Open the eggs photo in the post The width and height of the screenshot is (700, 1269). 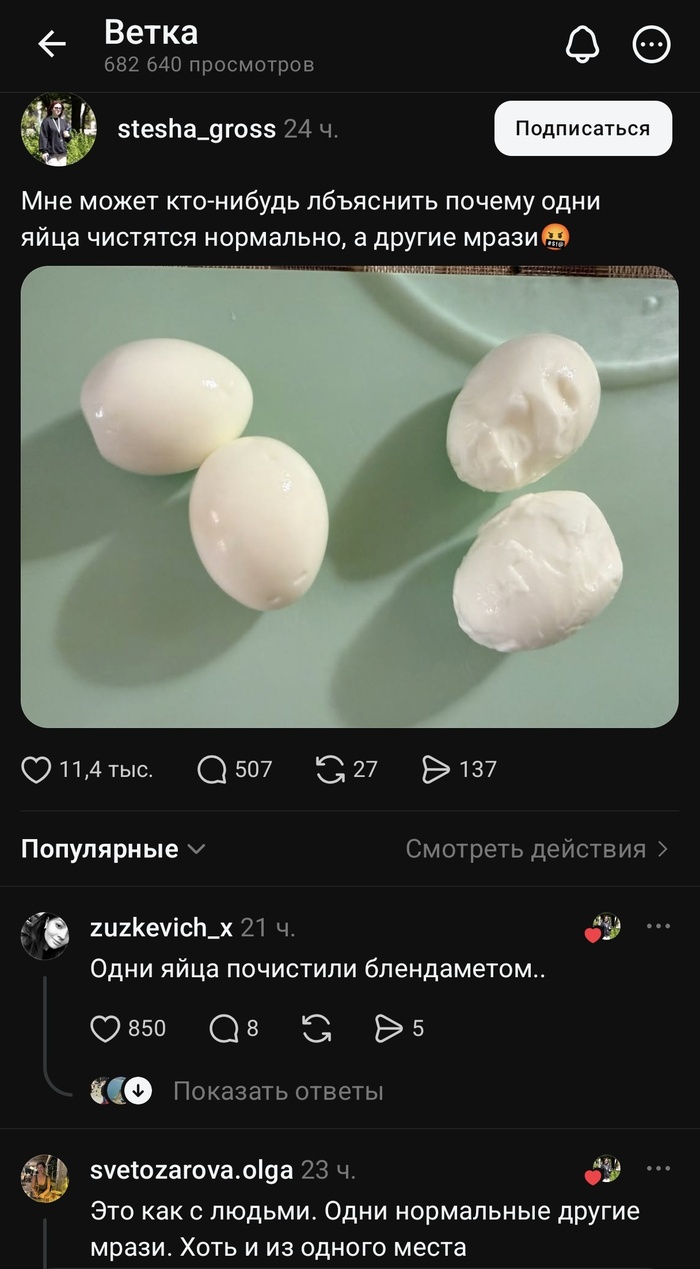pyautogui.click(x=350, y=496)
